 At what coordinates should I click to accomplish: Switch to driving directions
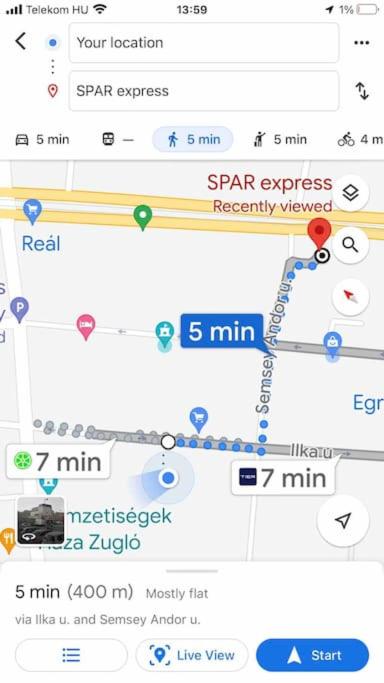[42, 139]
